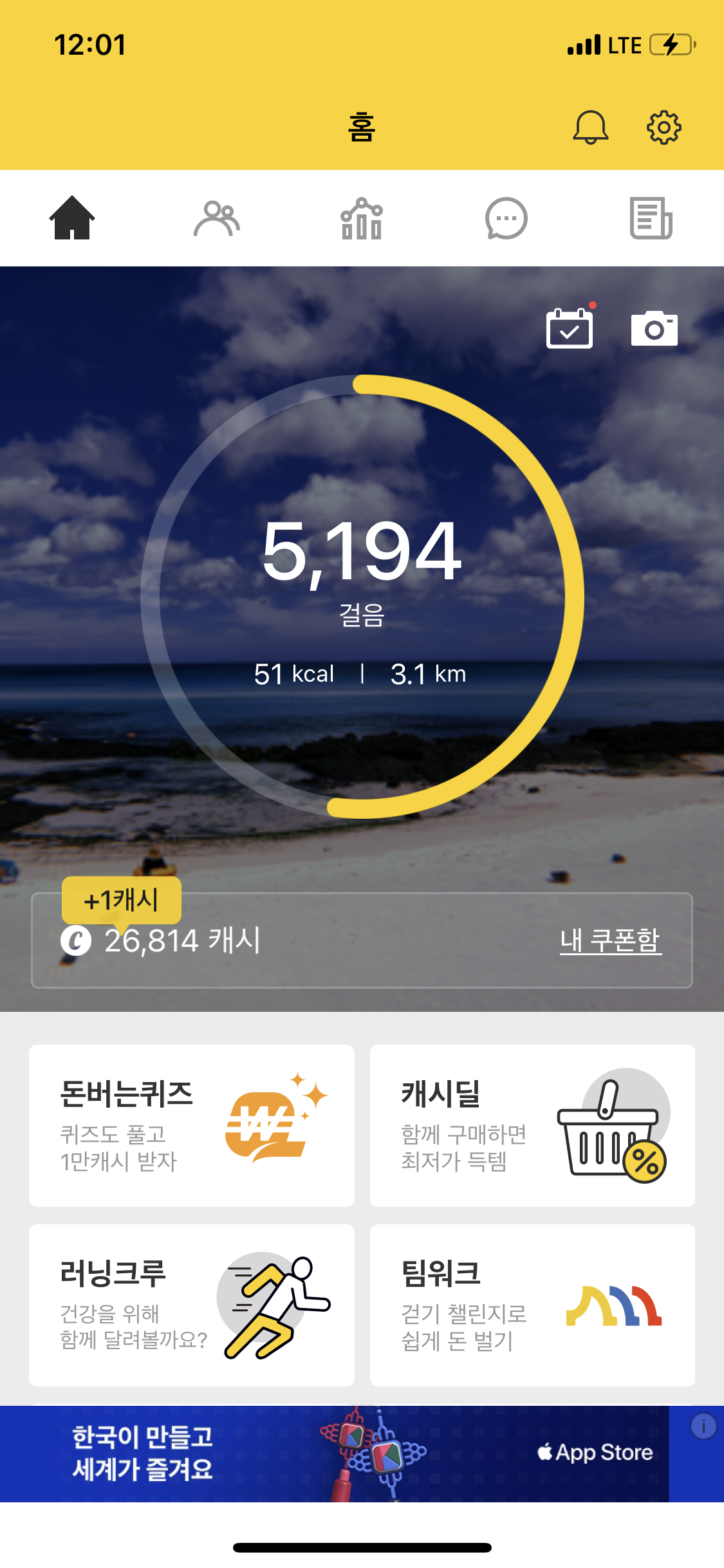Switch to the friends tab
This screenshot has height=1568, width=724.
point(217,218)
